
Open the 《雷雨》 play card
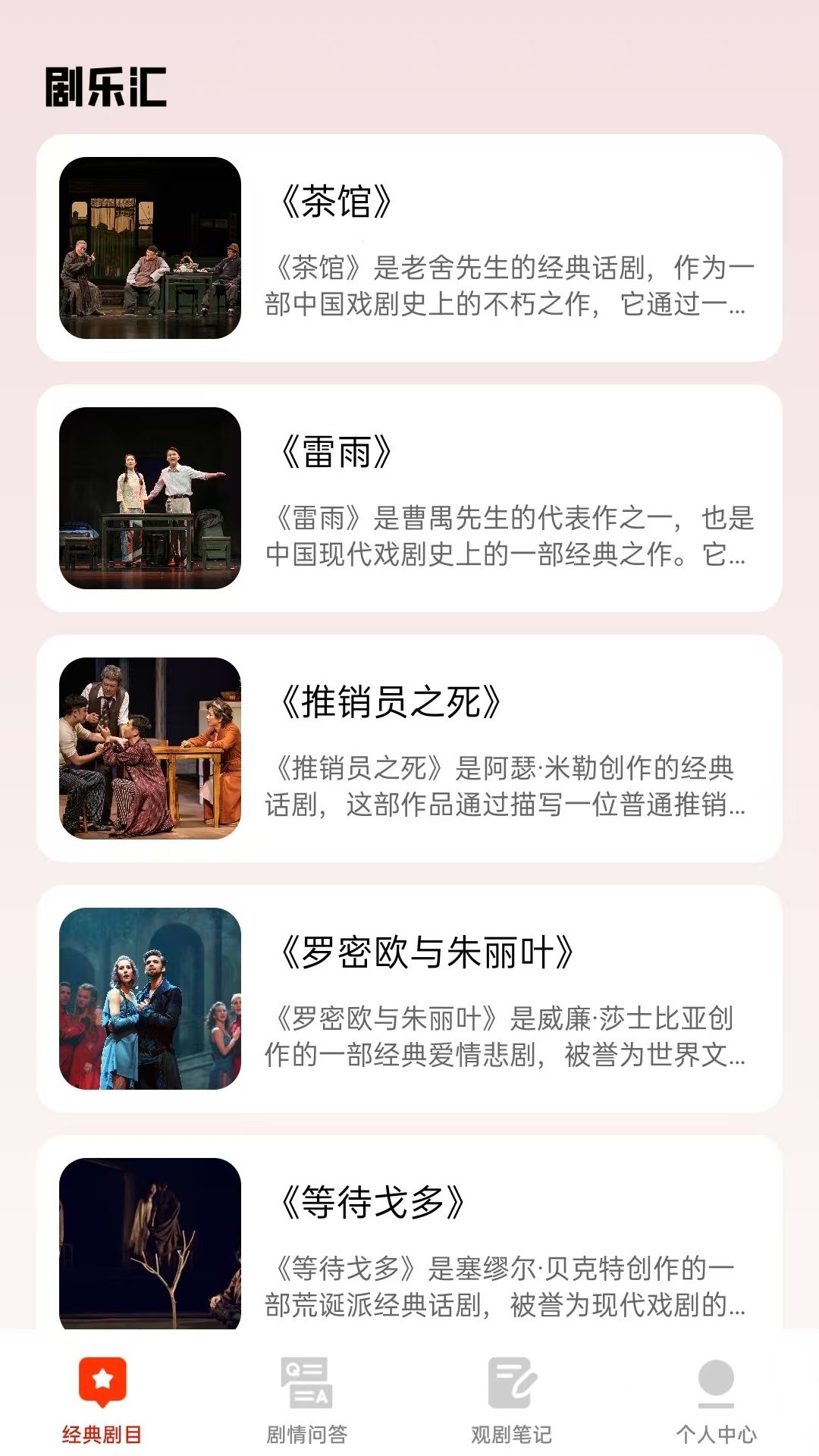pos(409,498)
